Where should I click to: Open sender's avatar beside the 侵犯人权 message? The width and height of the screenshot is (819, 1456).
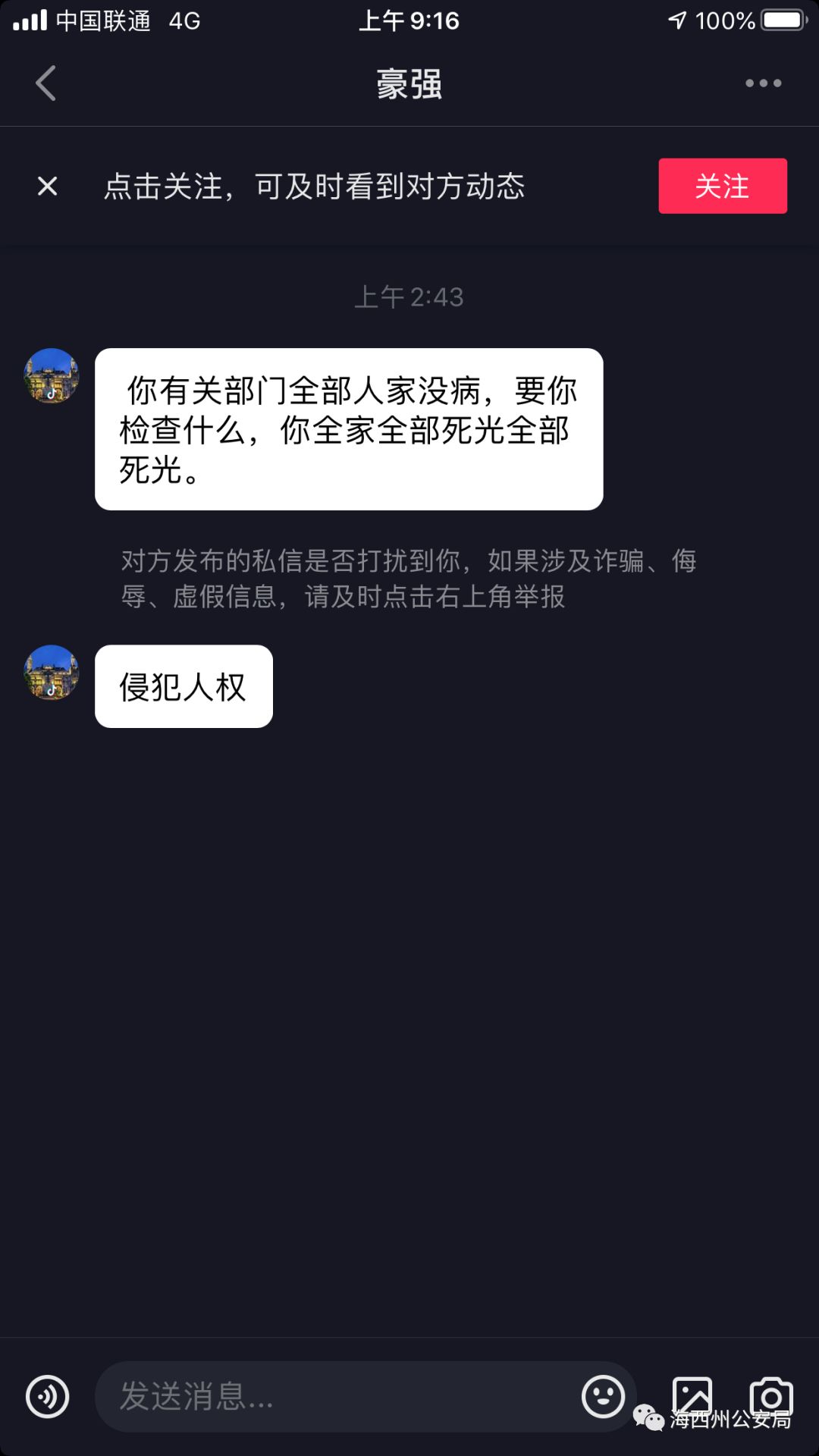52,673
